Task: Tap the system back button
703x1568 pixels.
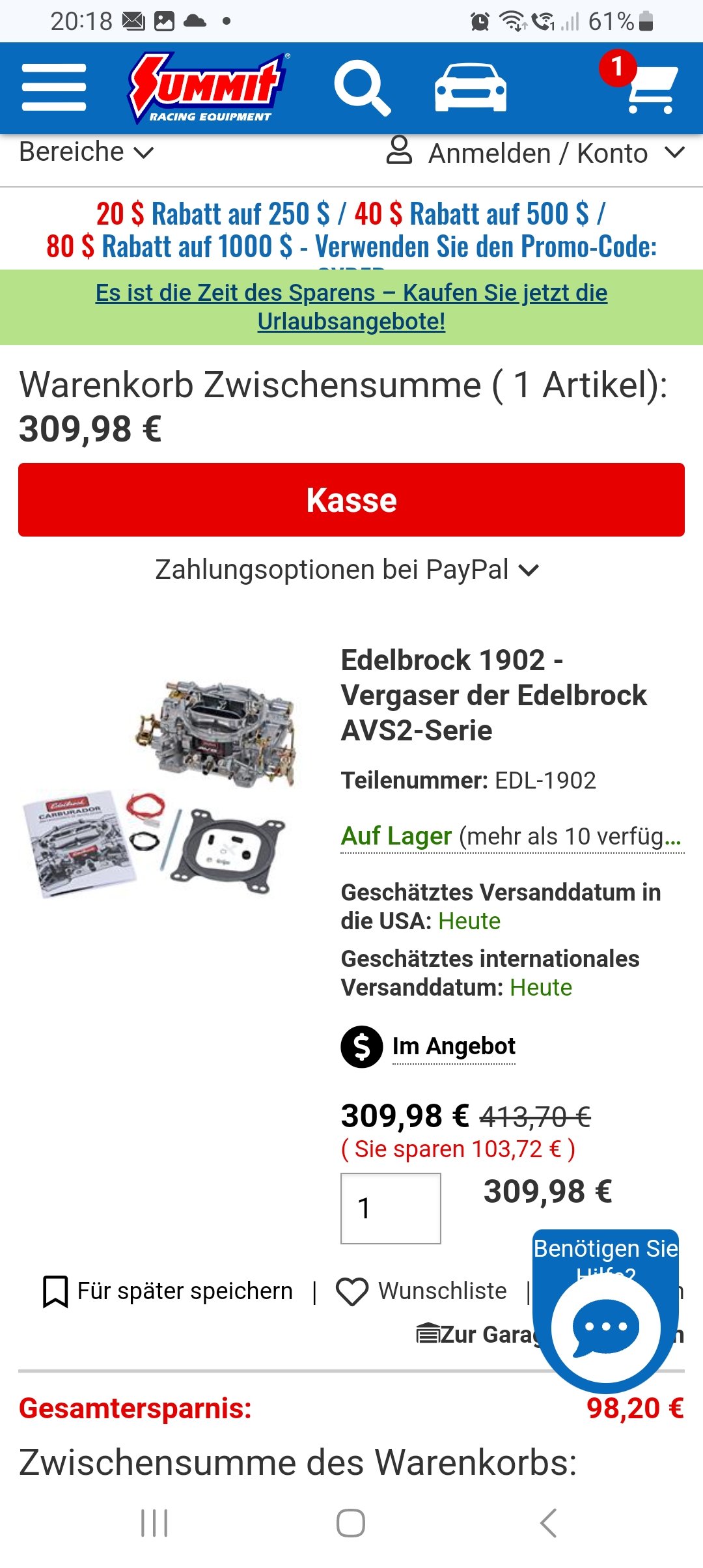Action: (x=548, y=1523)
